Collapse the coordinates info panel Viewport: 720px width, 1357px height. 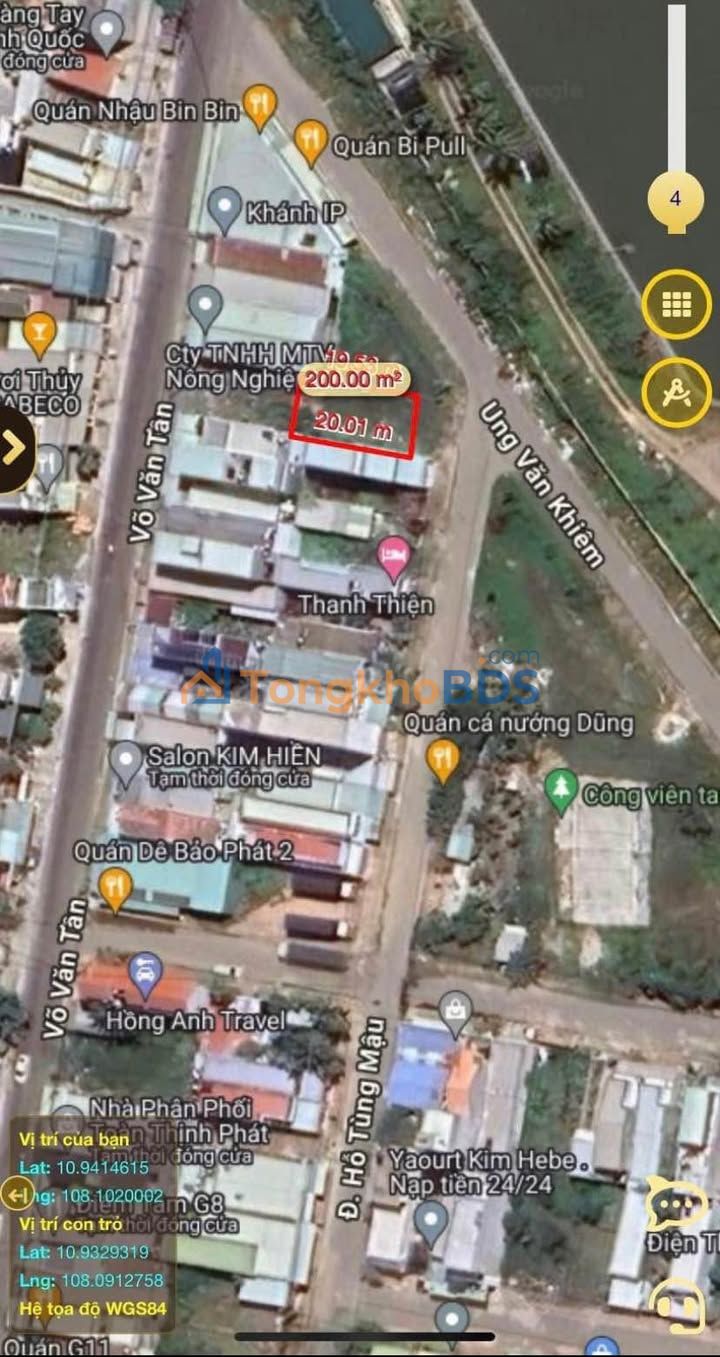(17, 1193)
